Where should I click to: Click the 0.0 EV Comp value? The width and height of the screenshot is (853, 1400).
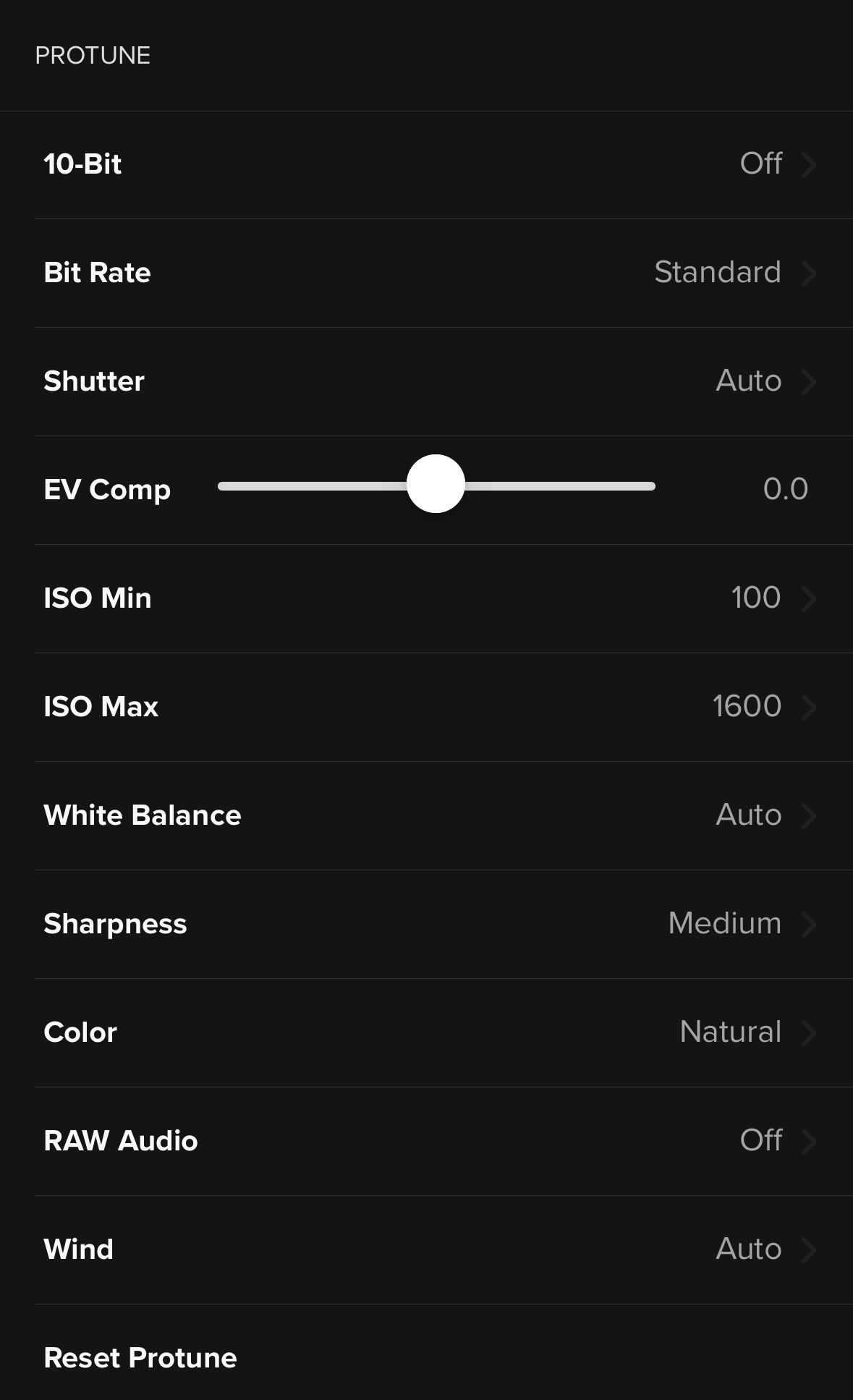coord(786,489)
